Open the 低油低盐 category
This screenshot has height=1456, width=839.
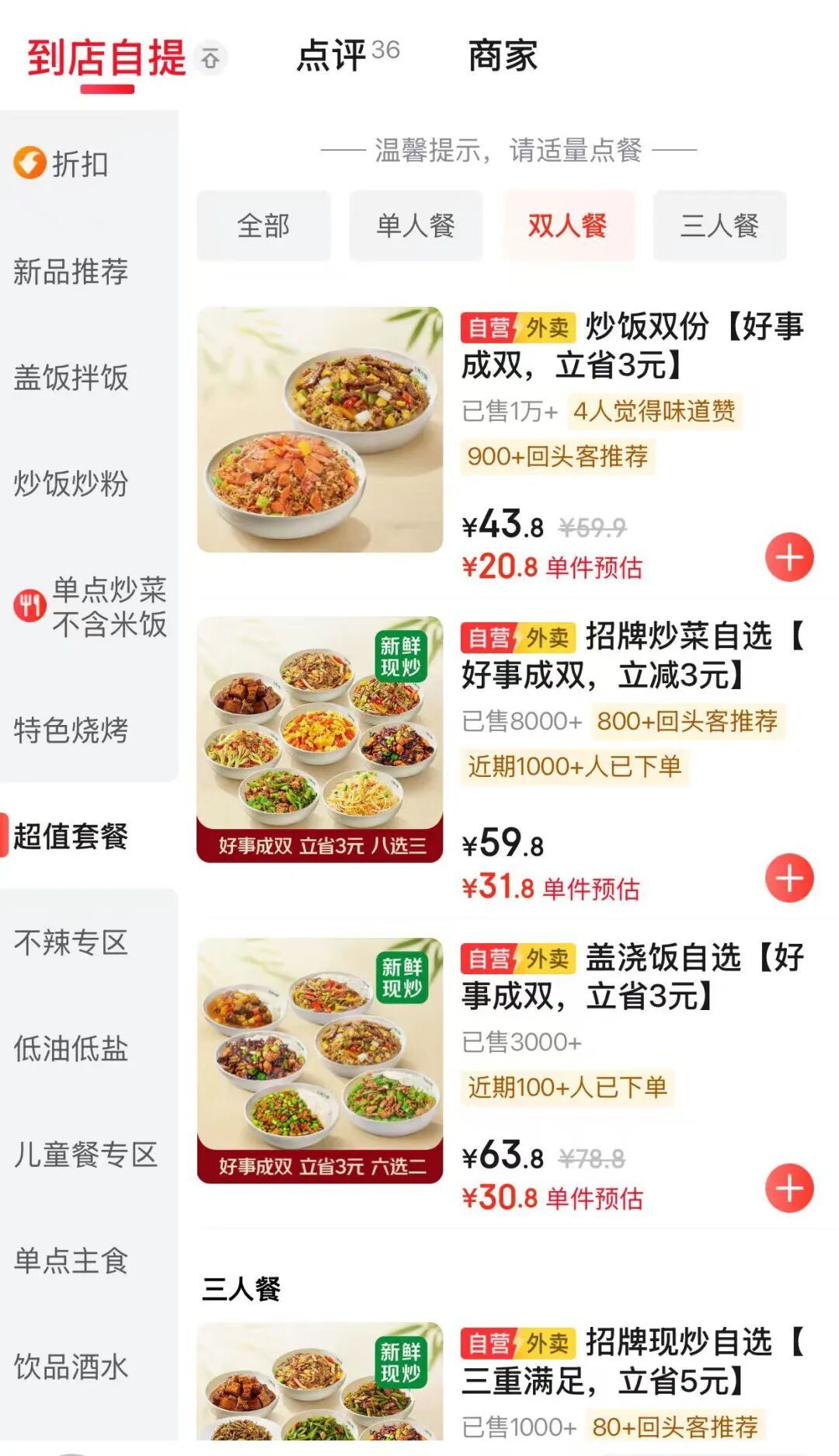tap(71, 1048)
